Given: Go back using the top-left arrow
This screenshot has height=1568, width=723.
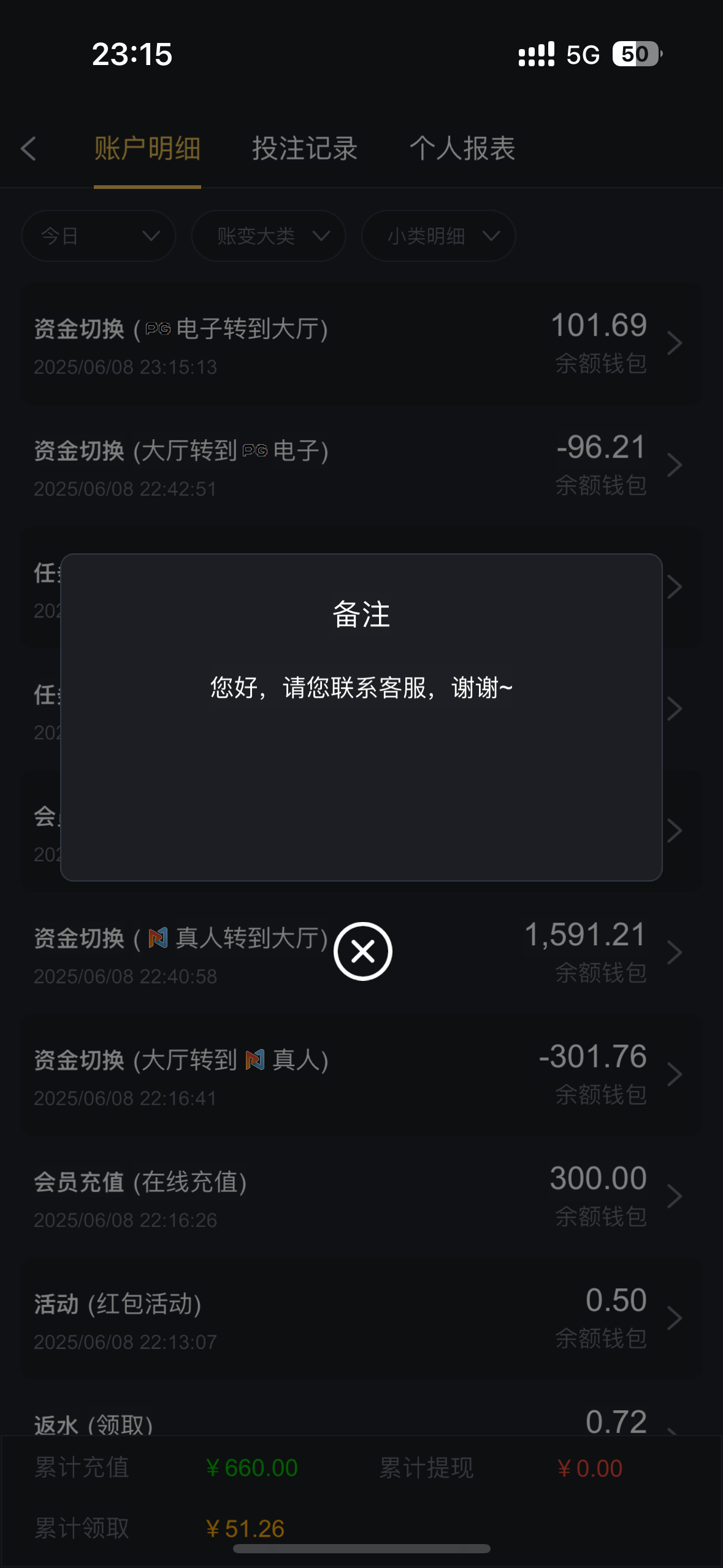Looking at the screenshot, I should [x=29, y=149].
